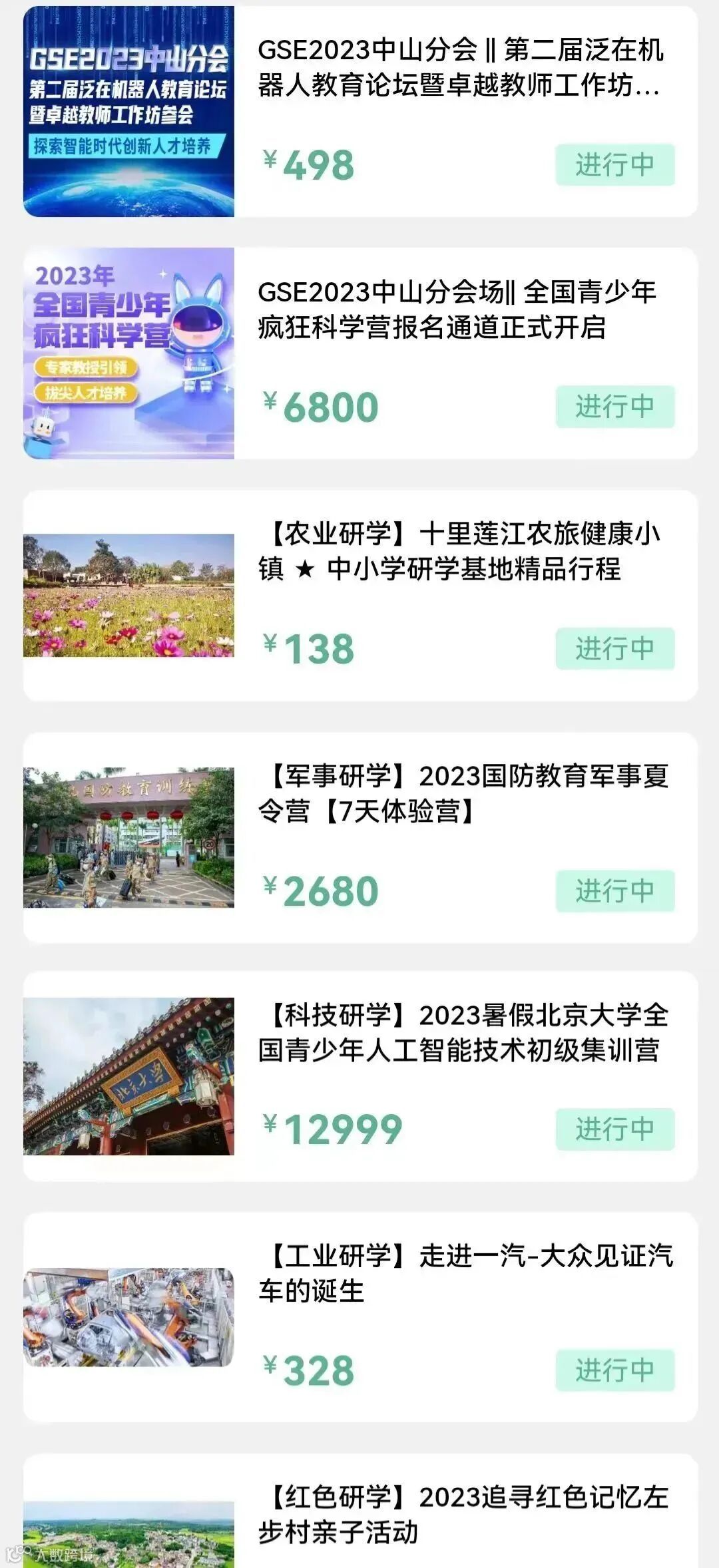Tap 进行中 for the ¥12999 AI training camp
The width and height of the screenshot is (719, 1568).
pyautogui.click(x=614, y=1129)
